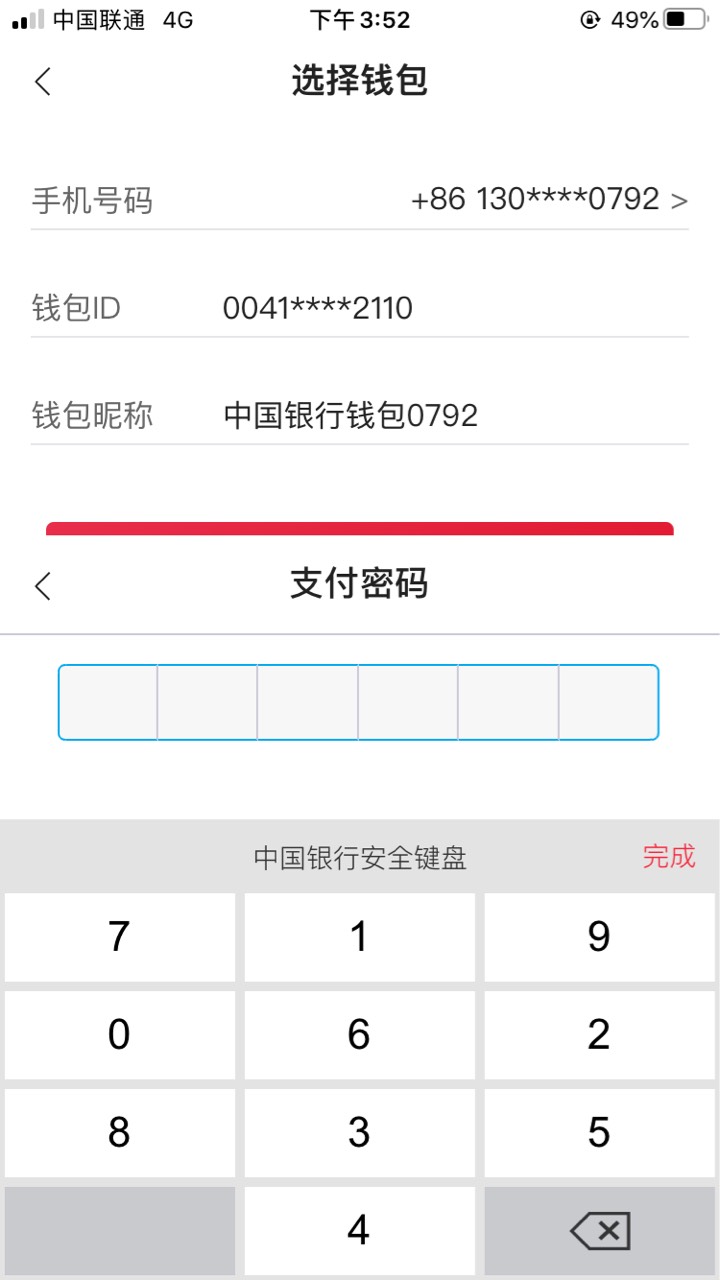Tap 中国银行安全键盘 keyboard title bar
720x1280 pixels.
coord(358,858)
